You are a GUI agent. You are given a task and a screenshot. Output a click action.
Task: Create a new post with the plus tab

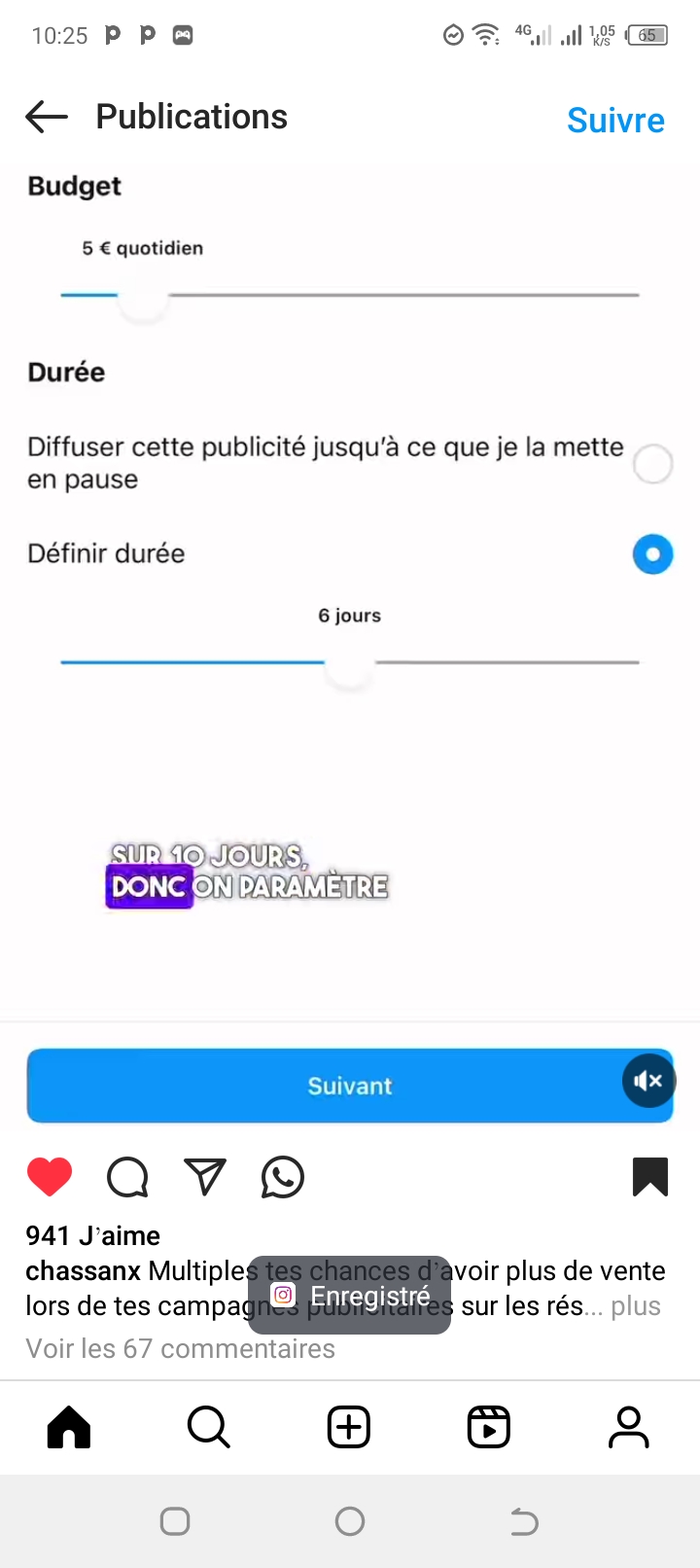click(349, 1428)
